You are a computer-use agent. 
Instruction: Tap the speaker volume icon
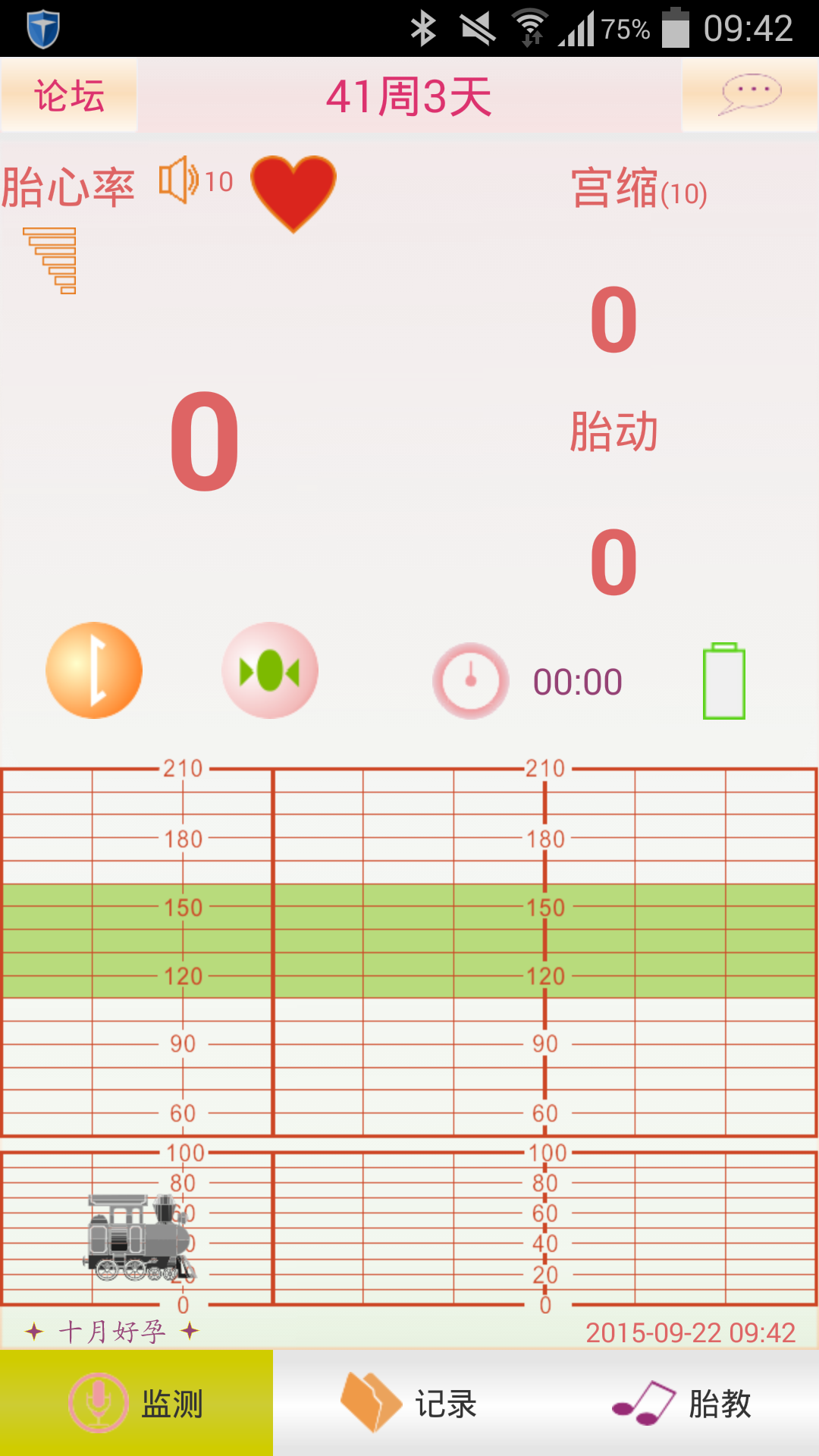click(x=180, y=180)
